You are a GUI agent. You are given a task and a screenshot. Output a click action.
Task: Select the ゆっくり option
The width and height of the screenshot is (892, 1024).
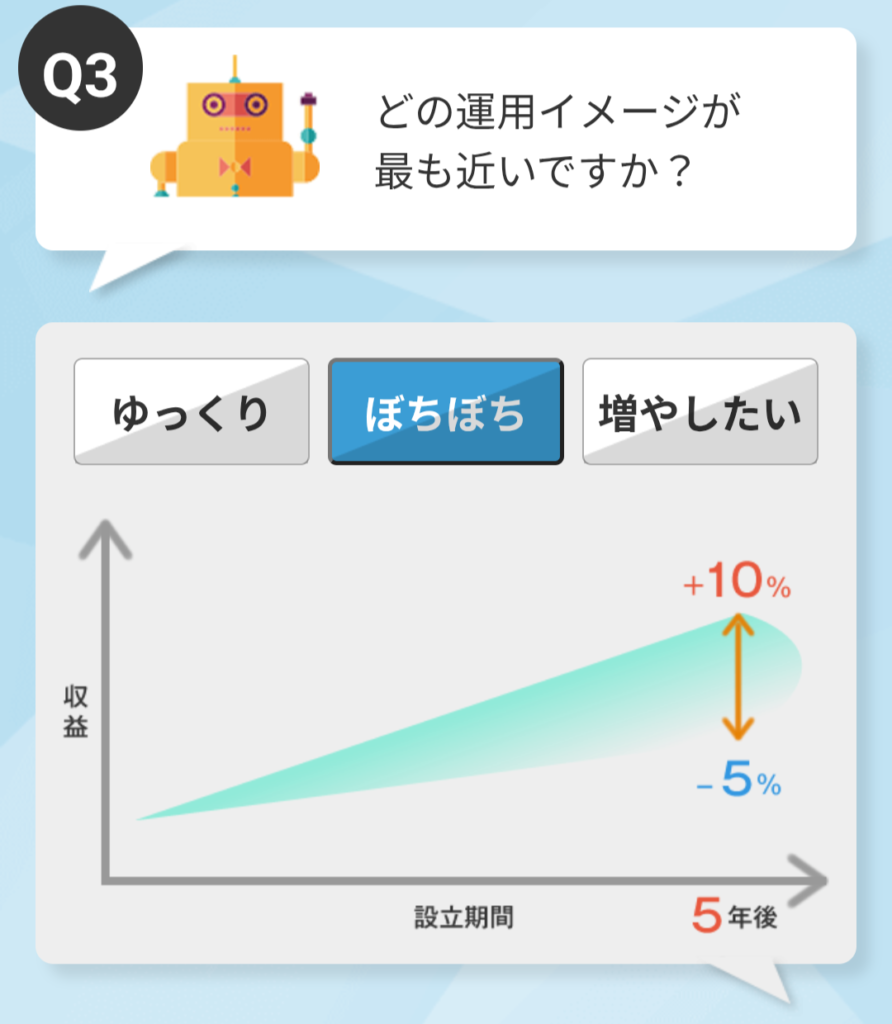pos(191,412)
